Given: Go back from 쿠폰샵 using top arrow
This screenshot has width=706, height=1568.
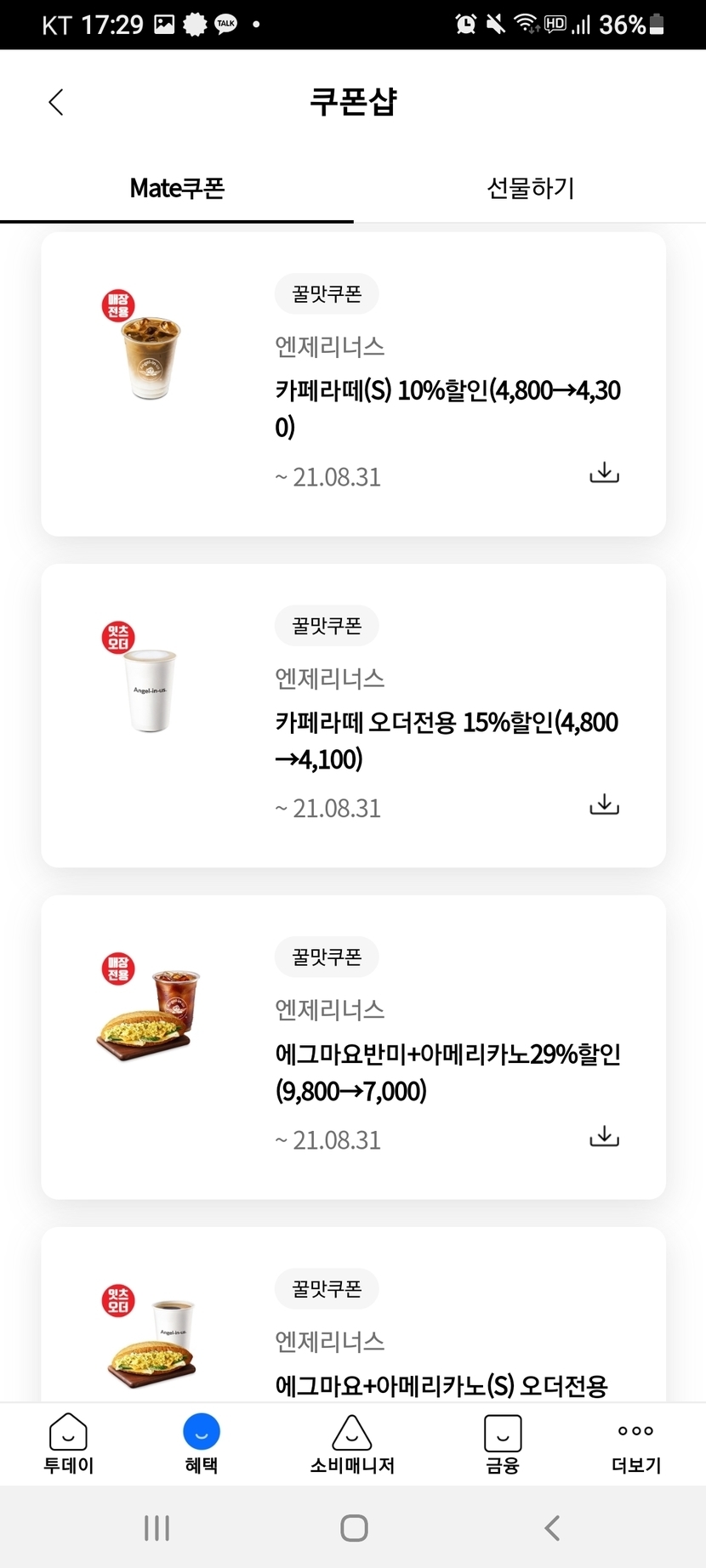Looking at the screenshot, I should (x=56, y=103).
